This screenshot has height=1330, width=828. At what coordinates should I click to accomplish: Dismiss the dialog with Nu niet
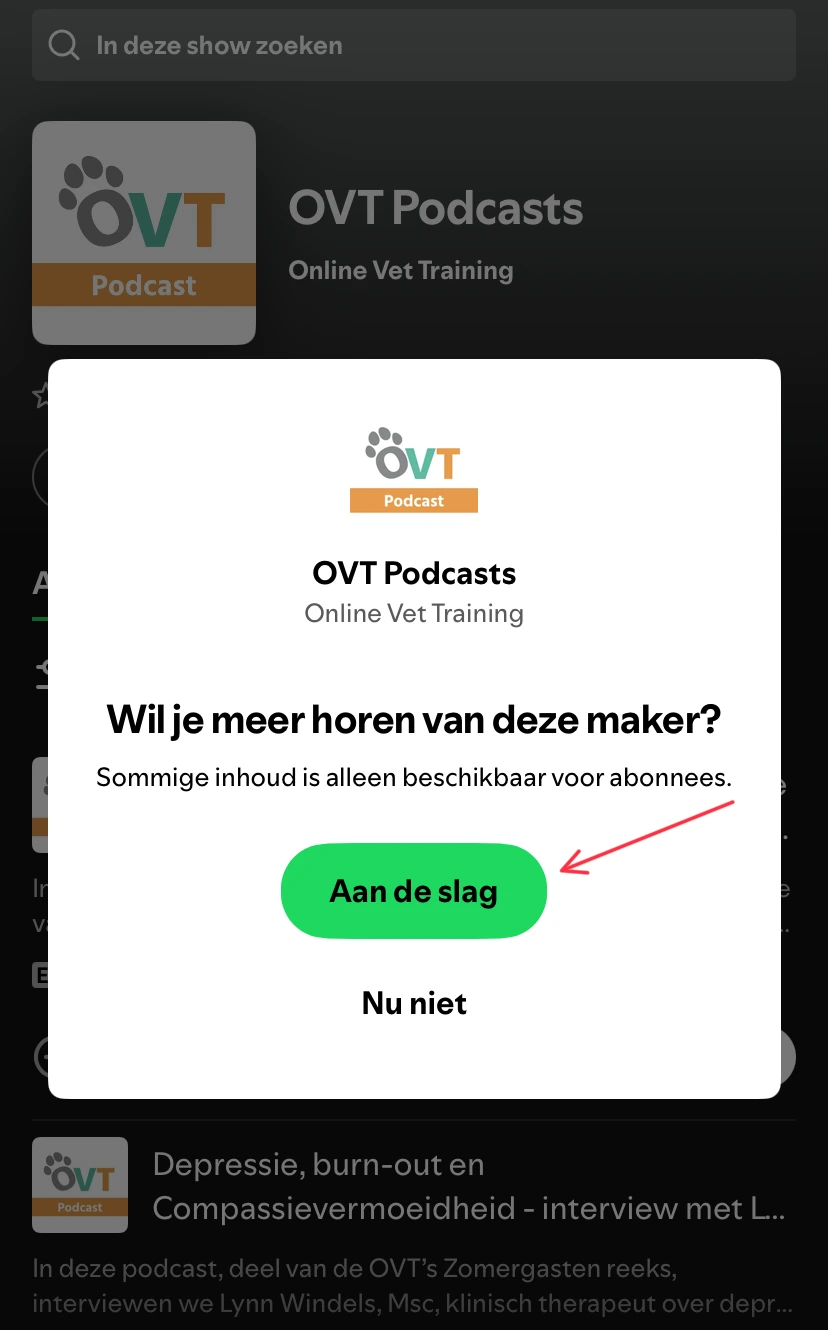(414, 1003)
